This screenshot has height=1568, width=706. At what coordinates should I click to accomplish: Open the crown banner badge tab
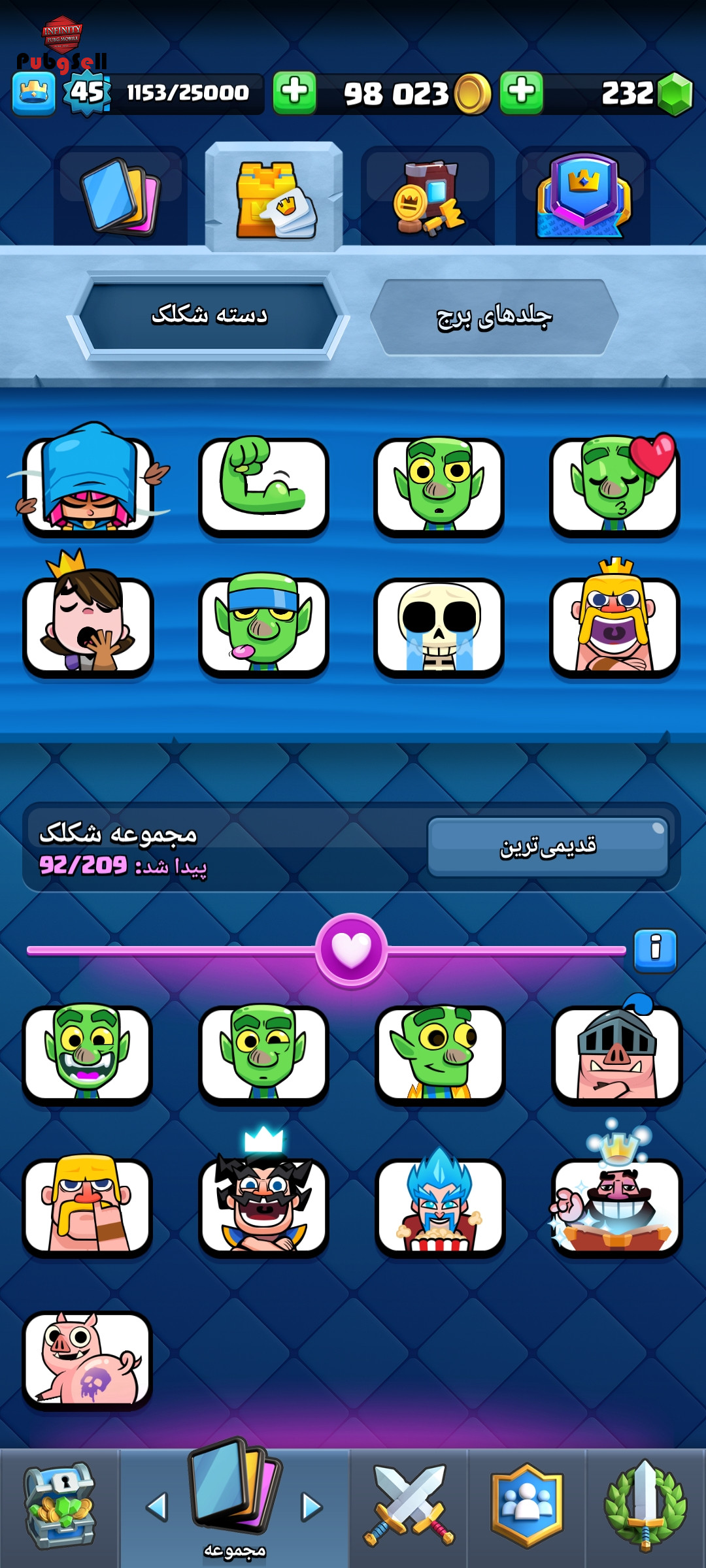click(583, 196)
